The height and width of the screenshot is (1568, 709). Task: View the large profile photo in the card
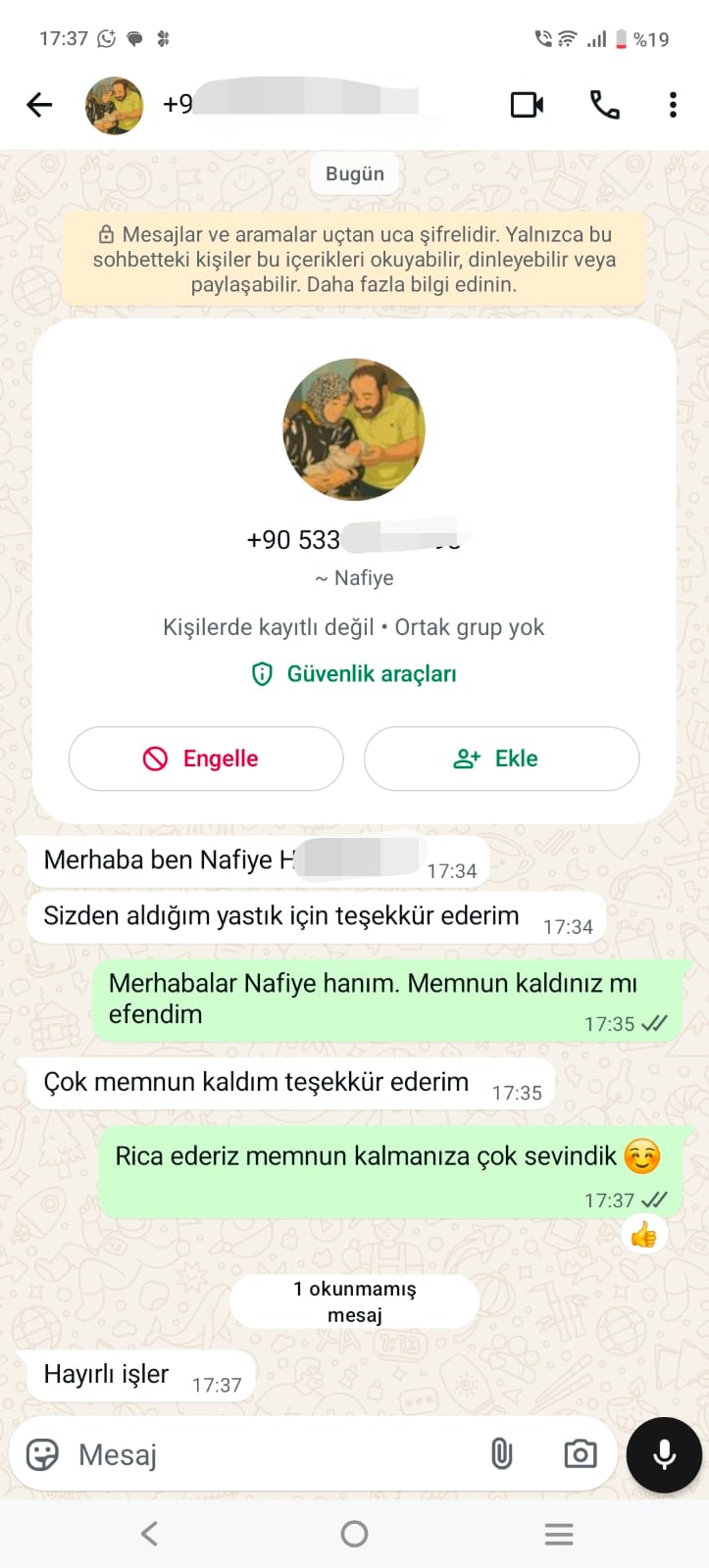(x=354, y=429)
